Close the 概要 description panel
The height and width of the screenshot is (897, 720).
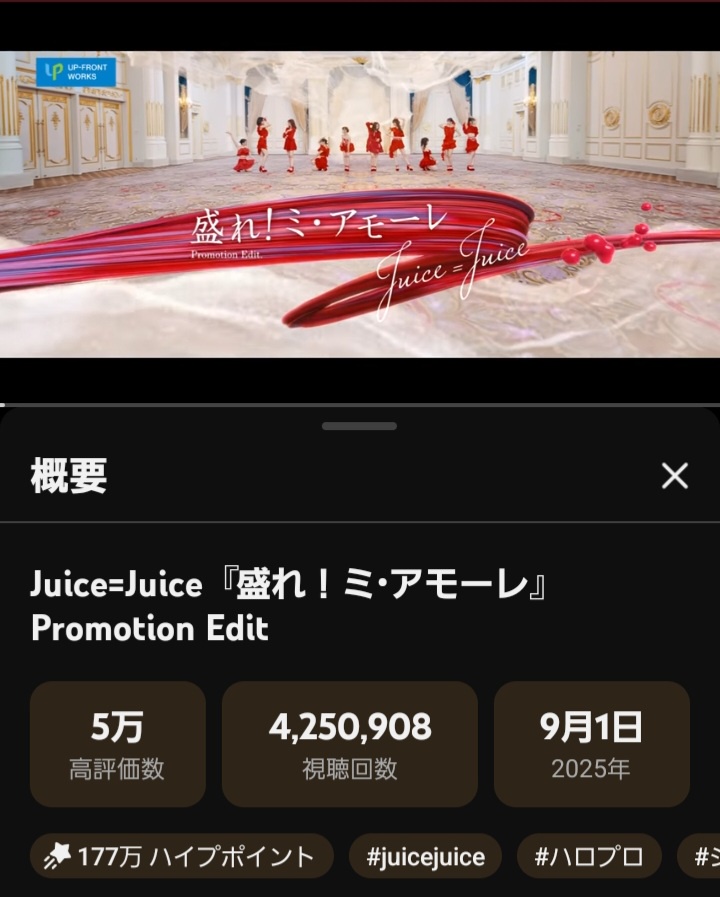(675, 476)
